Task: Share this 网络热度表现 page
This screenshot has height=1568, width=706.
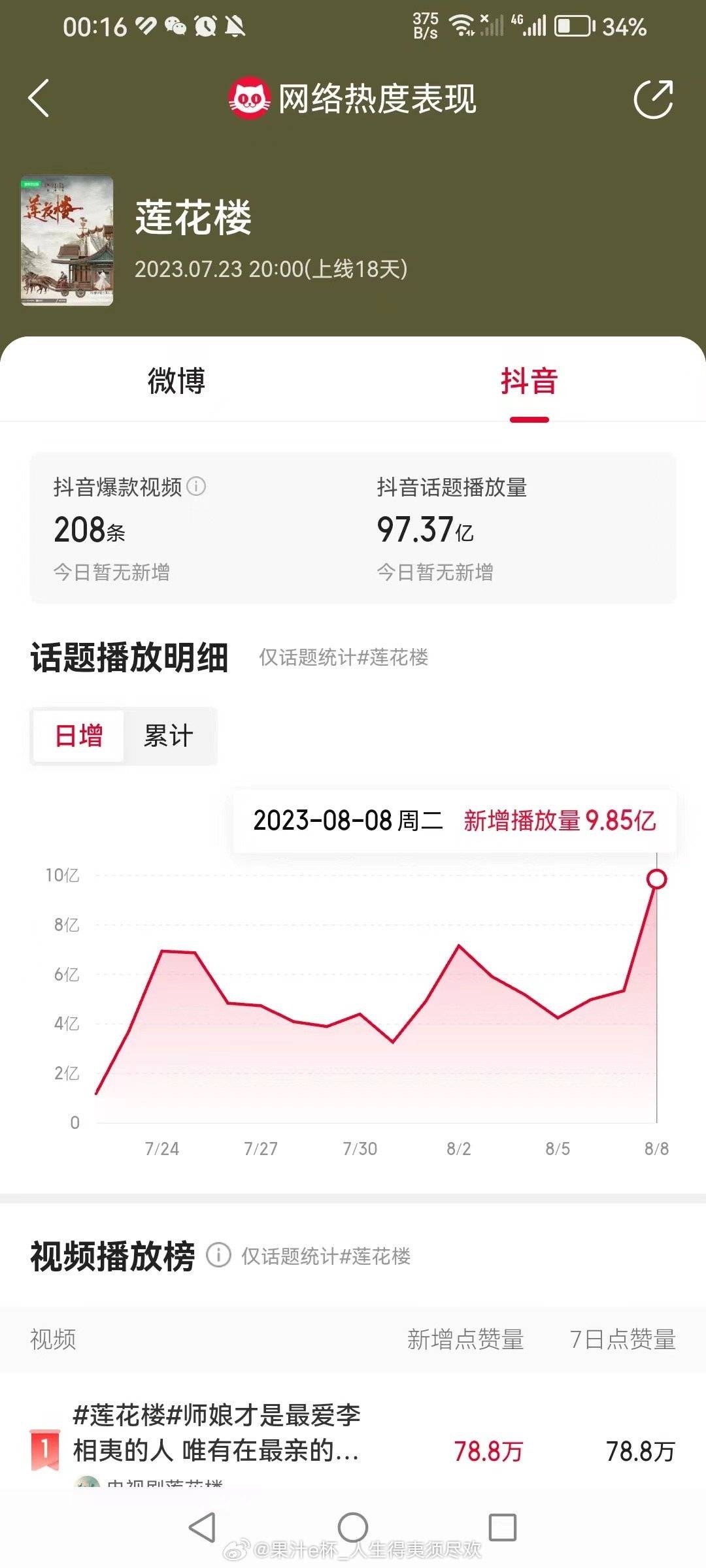Action: point(653,99)
